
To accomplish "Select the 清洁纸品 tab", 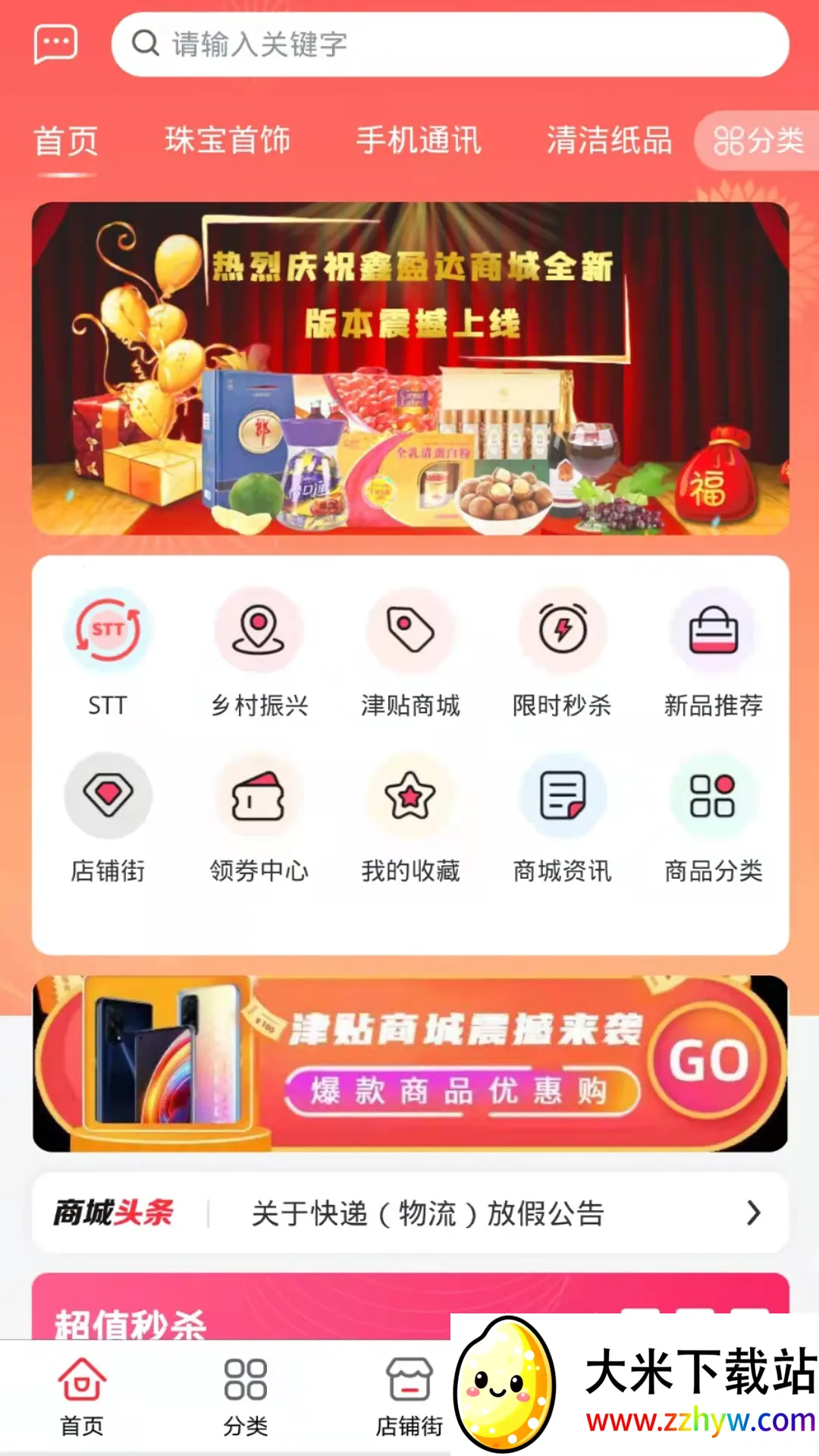I will pyautogui.click(x=610, y=141).
